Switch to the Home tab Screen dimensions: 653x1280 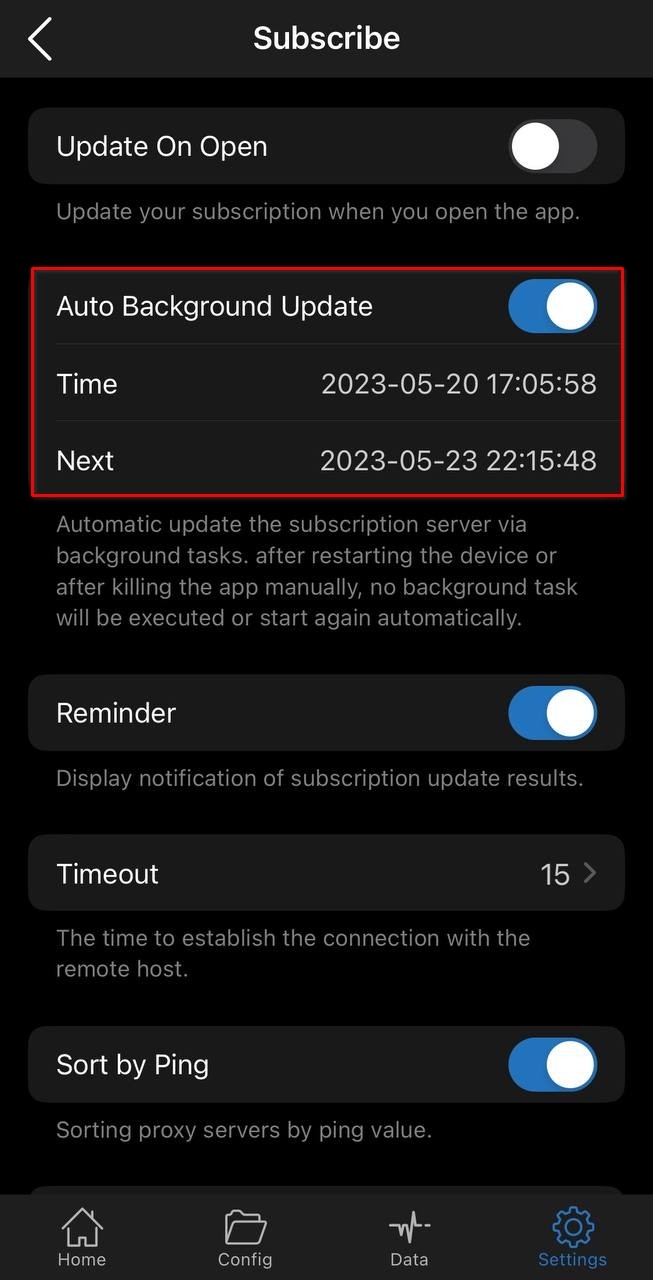pos(82,1238)
